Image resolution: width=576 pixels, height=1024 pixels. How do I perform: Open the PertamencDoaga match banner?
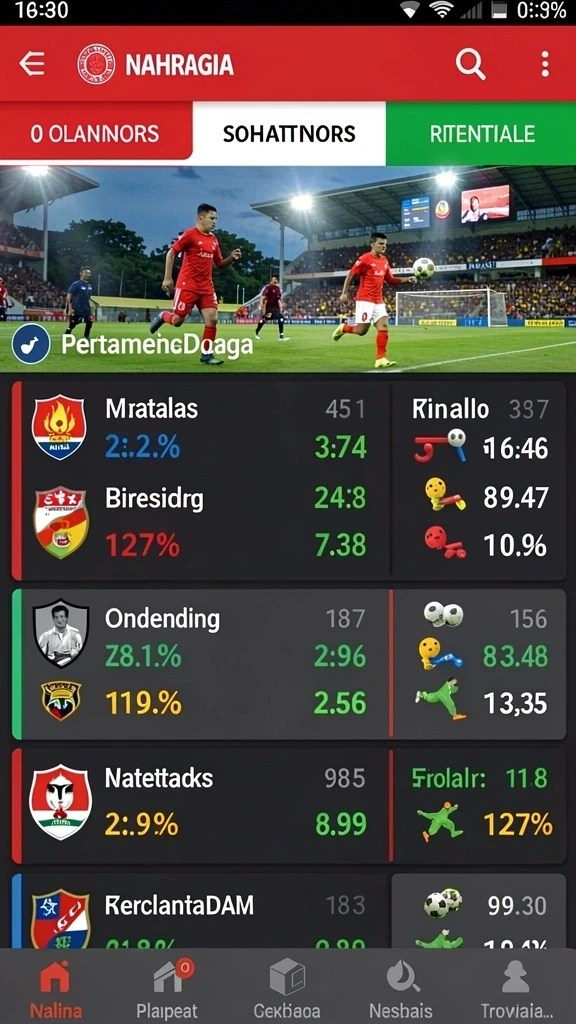tap(288, 269)
